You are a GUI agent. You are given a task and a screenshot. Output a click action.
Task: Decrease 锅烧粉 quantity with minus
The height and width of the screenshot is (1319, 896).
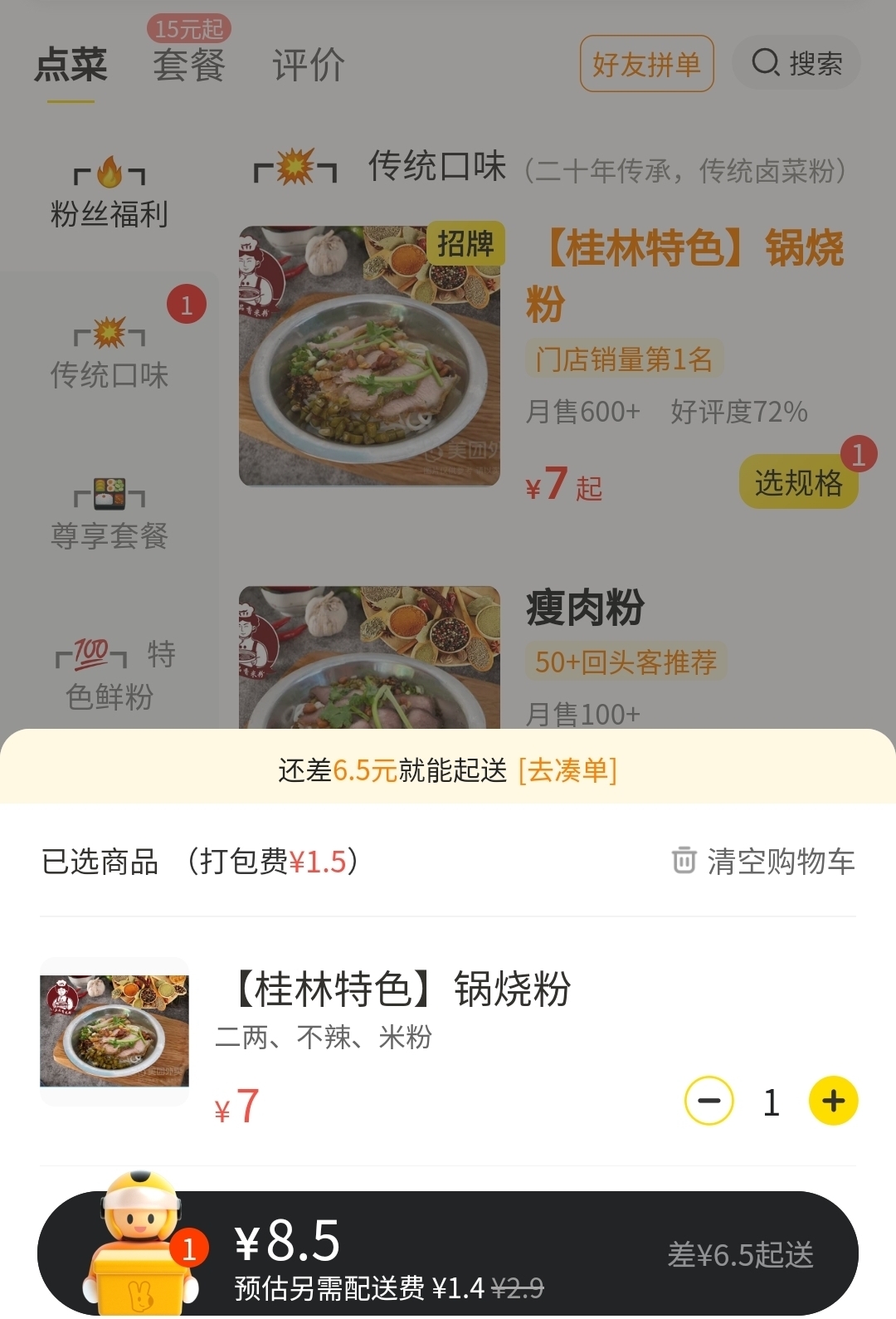[x=709, y=1101]
